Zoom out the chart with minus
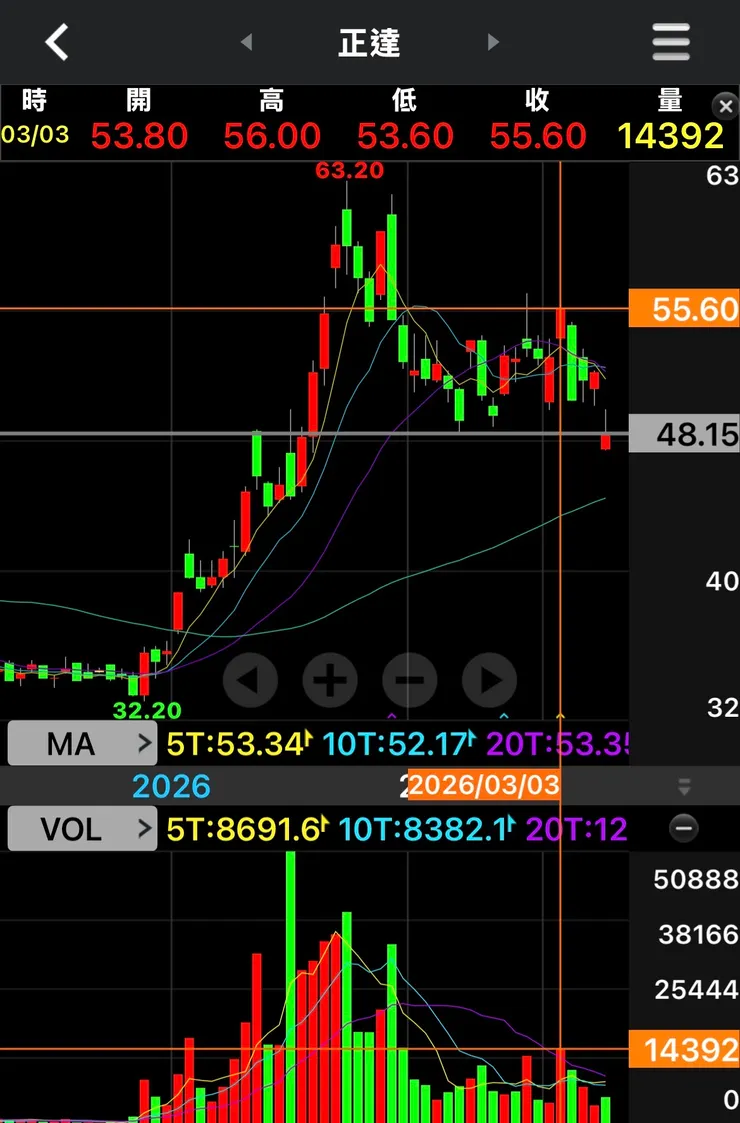The image size is (740, 1123). (x=409, y=680)
